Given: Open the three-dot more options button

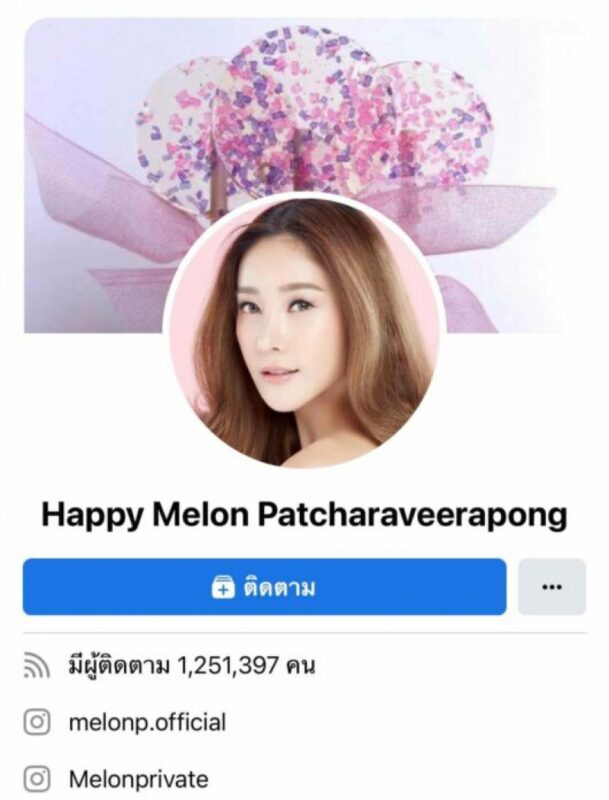Looking at the screenshot, I should [x=551, y=587].
